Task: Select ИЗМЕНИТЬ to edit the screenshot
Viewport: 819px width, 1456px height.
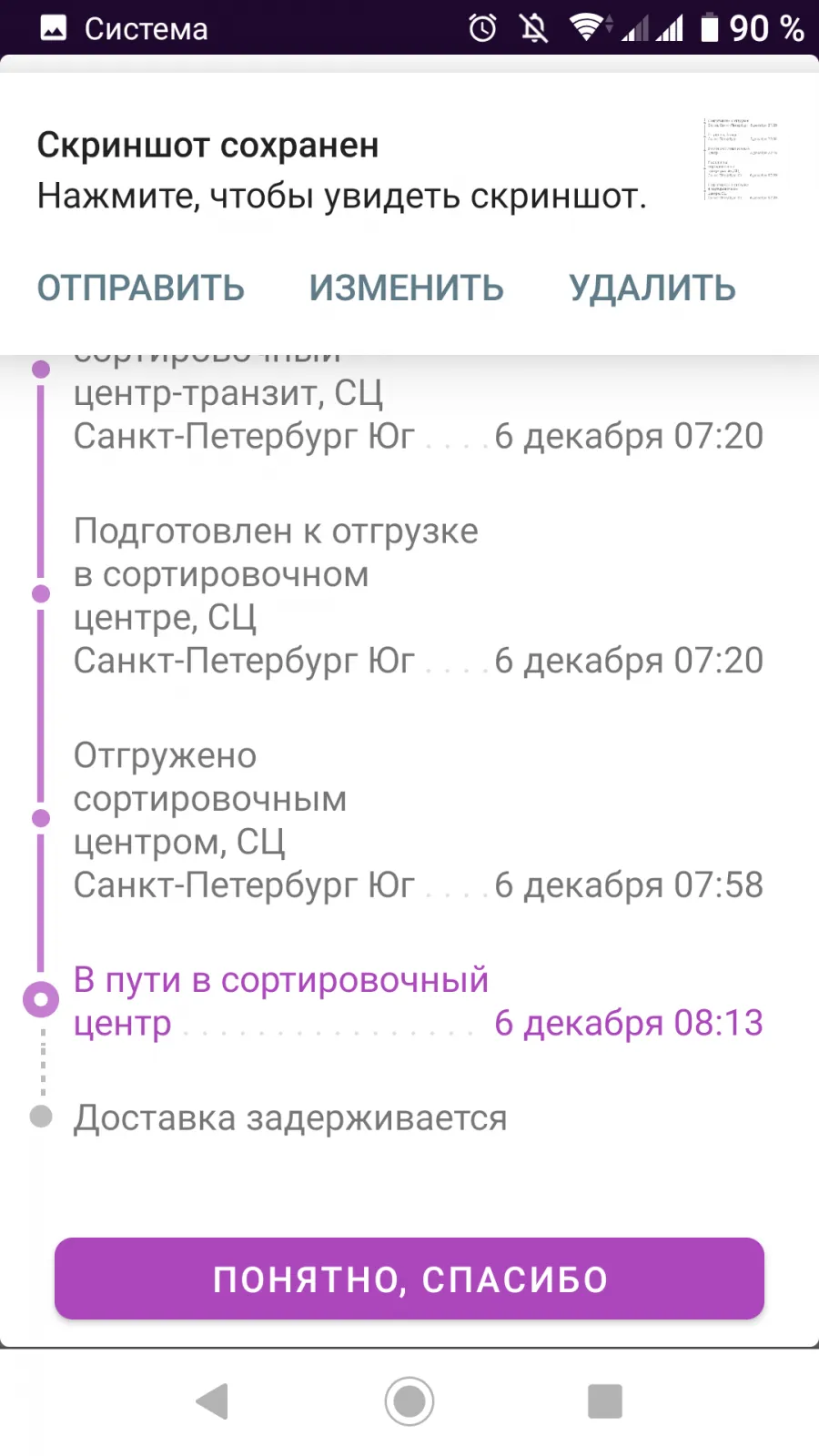Action: coord(406,288)
